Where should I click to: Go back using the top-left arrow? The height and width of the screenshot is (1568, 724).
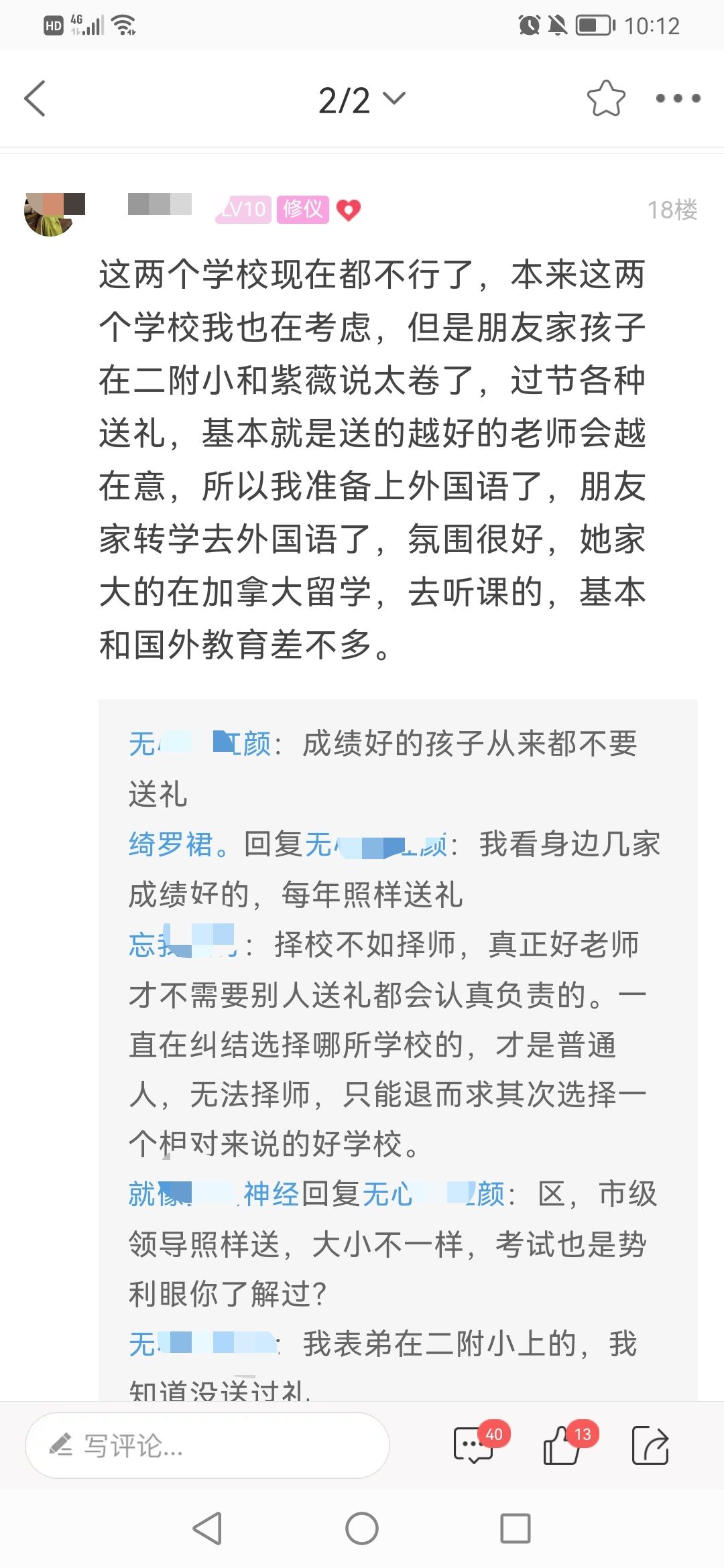[36, 99]
